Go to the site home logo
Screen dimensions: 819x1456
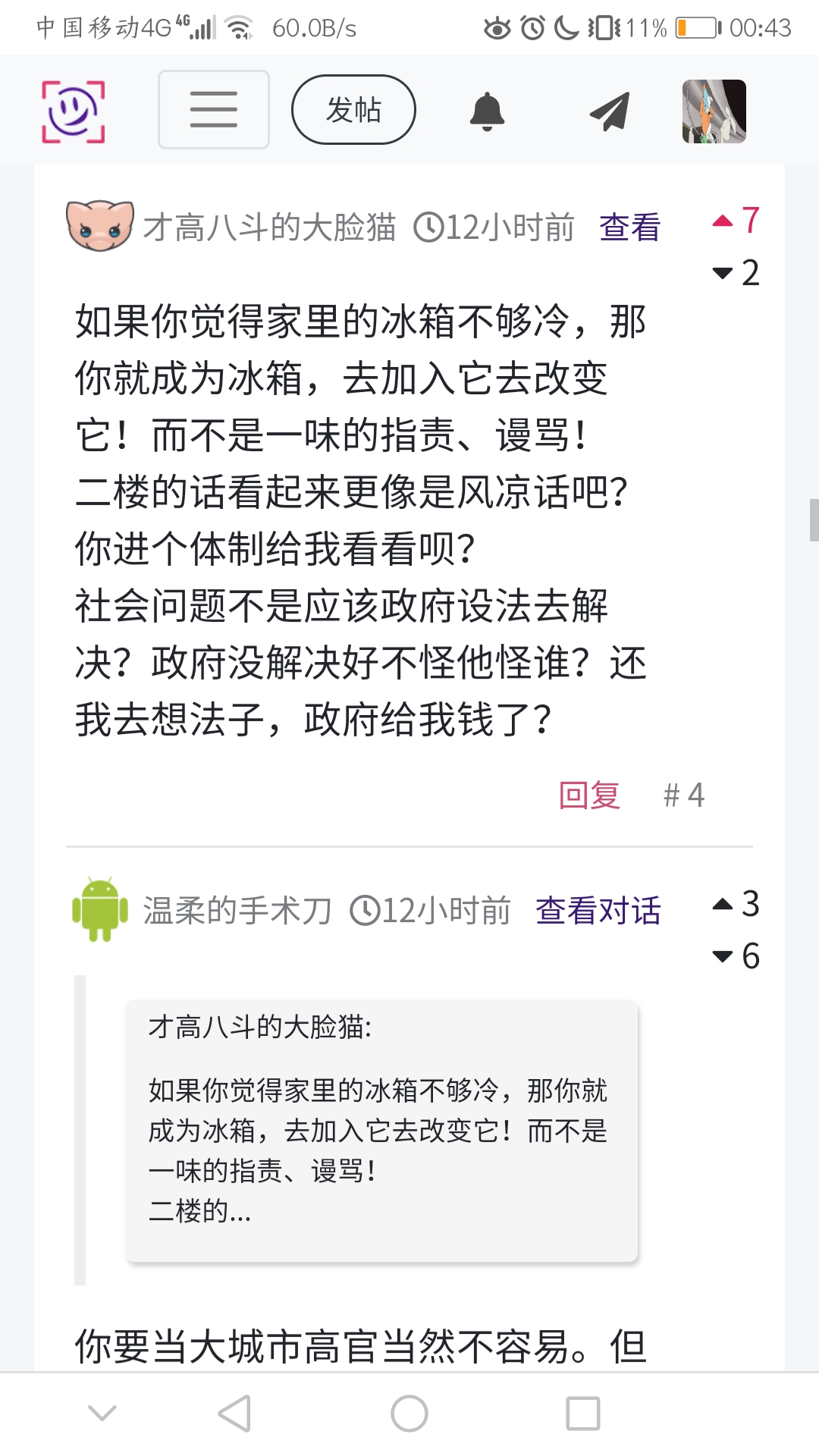click(73, 111)
